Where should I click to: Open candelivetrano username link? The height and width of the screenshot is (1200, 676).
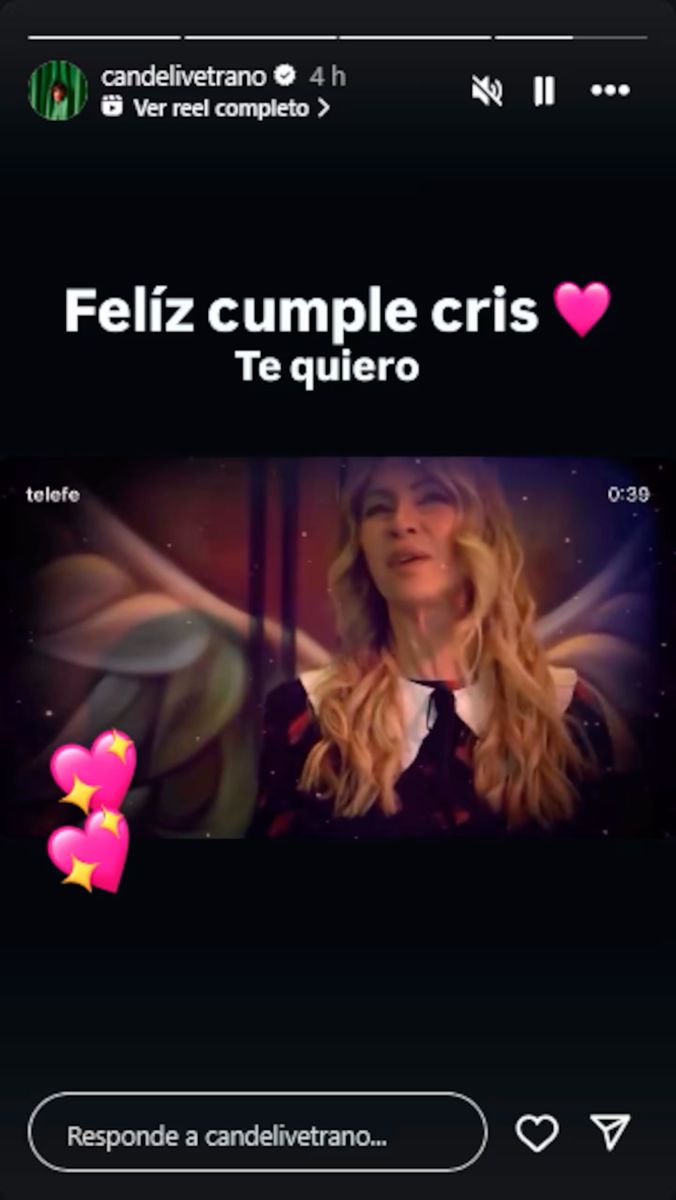pos(184,76)
